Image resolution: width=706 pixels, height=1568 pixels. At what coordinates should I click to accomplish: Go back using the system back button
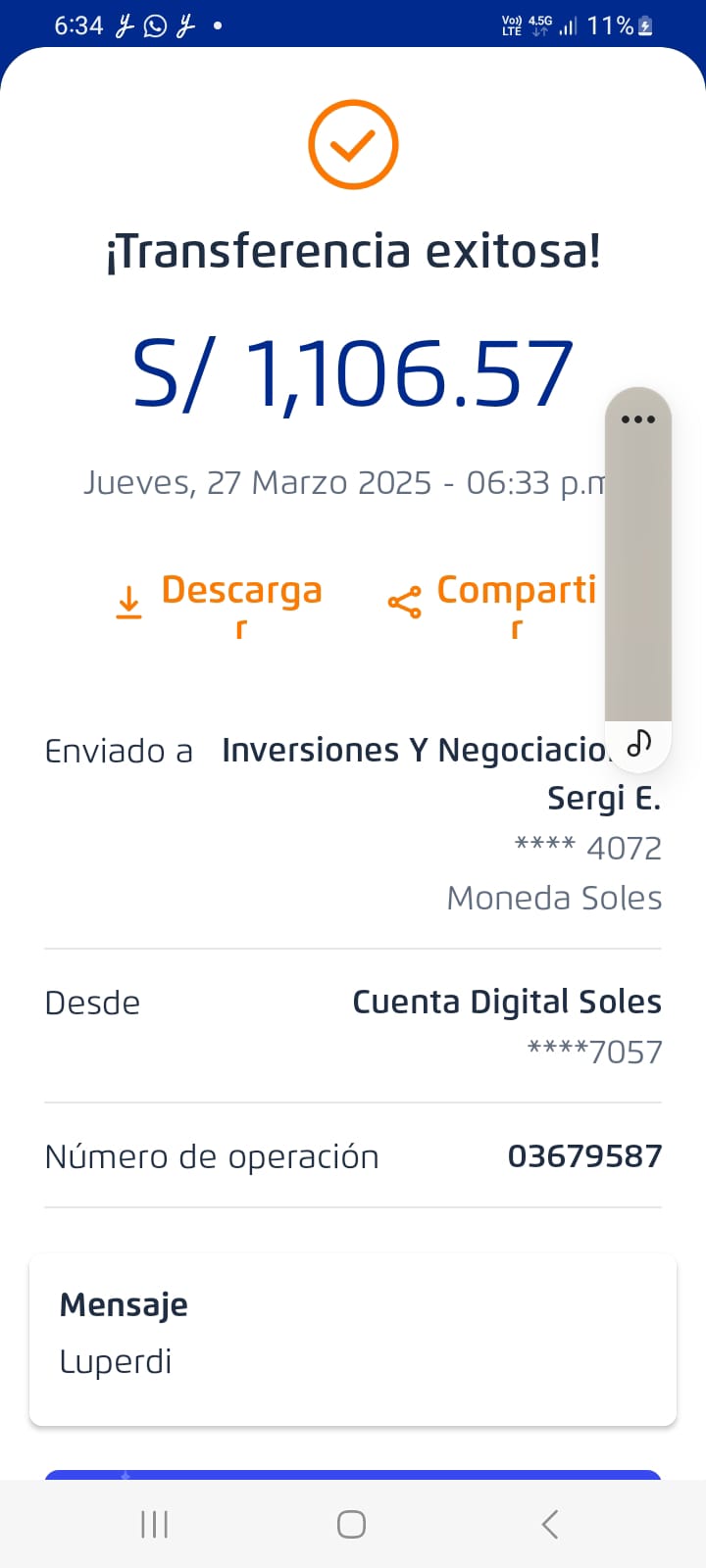(550, 1524)
